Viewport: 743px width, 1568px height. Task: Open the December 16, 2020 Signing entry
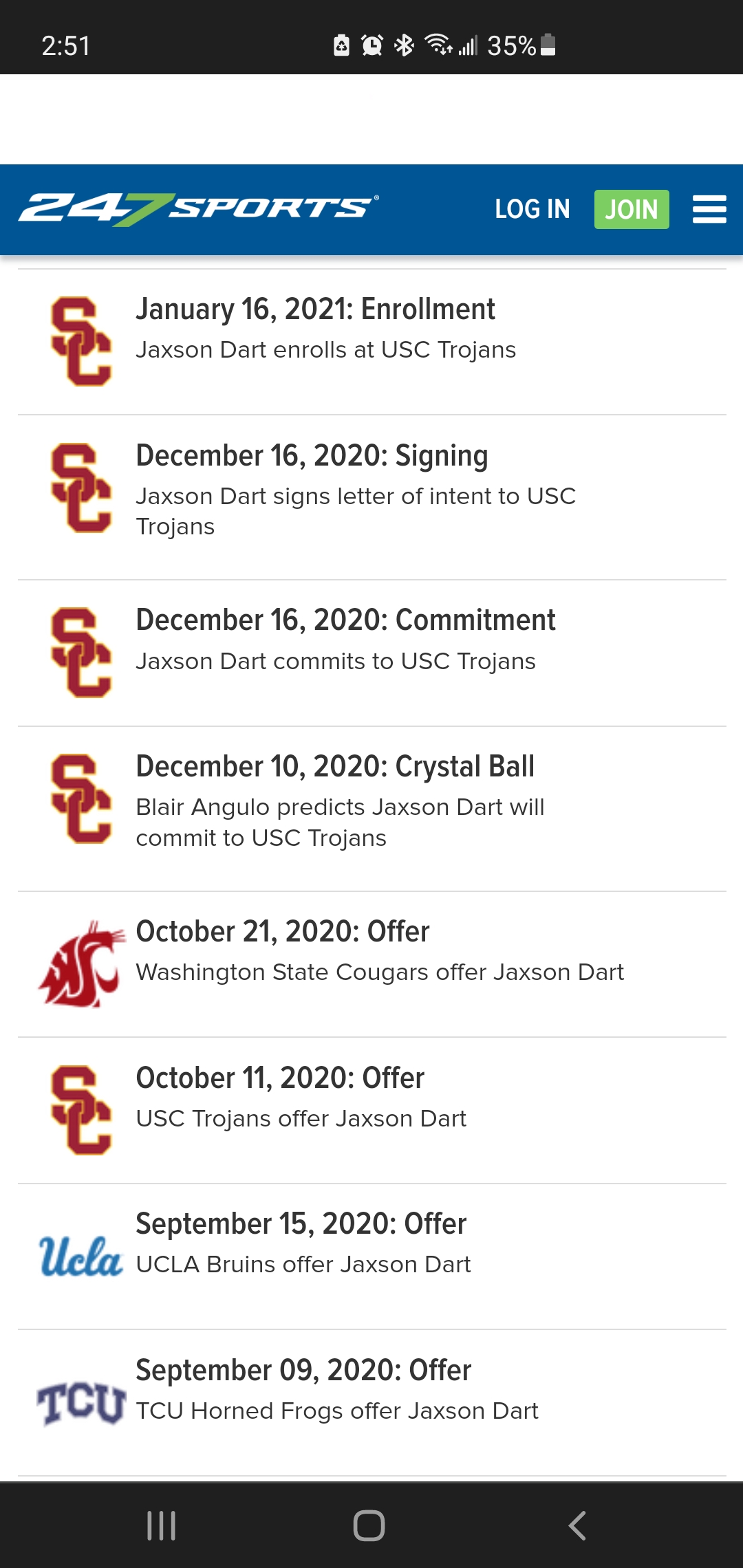click(x=371, y=497)
